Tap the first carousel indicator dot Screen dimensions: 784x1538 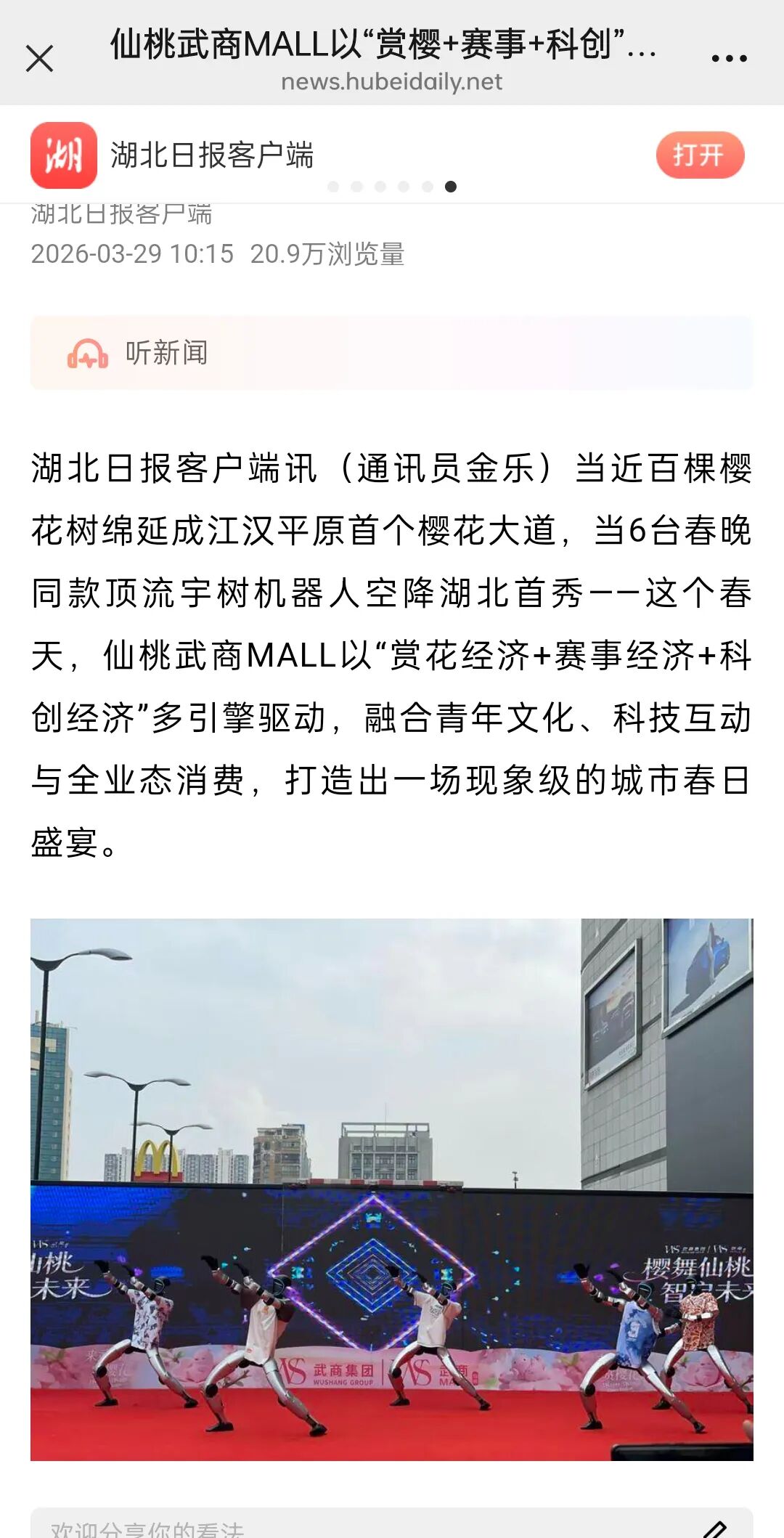click(332, 187)
